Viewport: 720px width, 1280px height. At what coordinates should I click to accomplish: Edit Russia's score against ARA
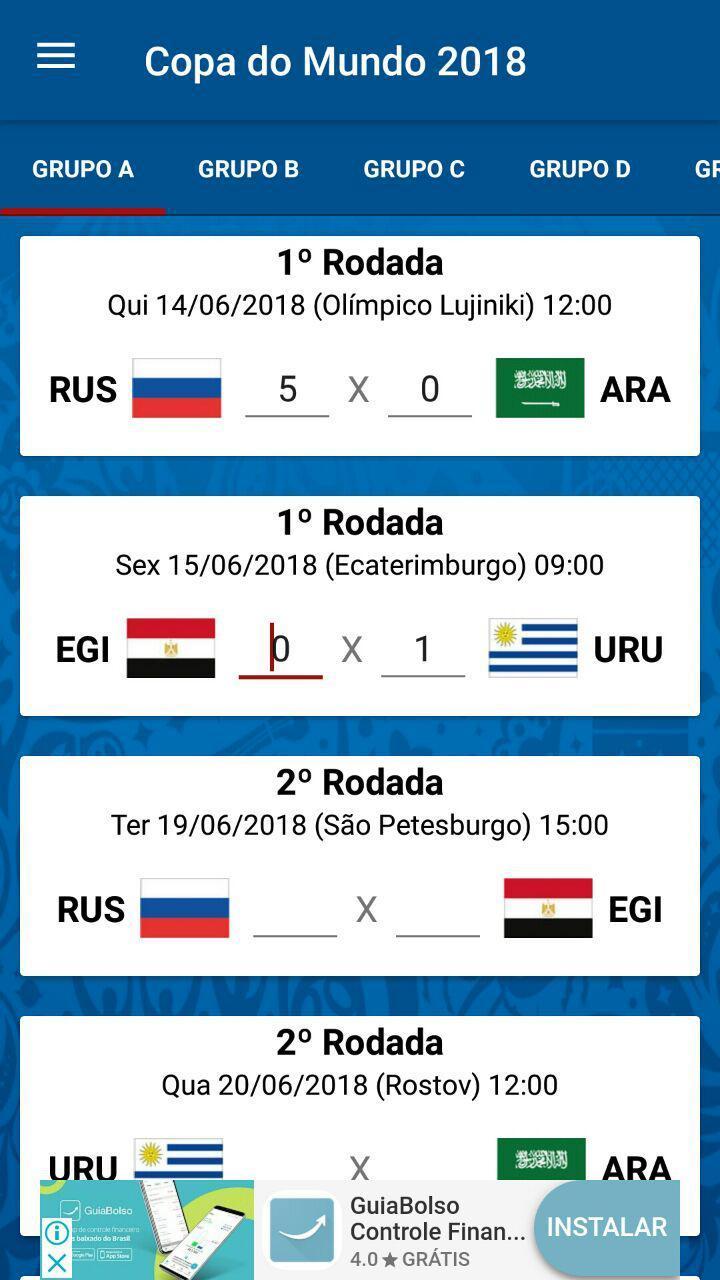point(287,389)
